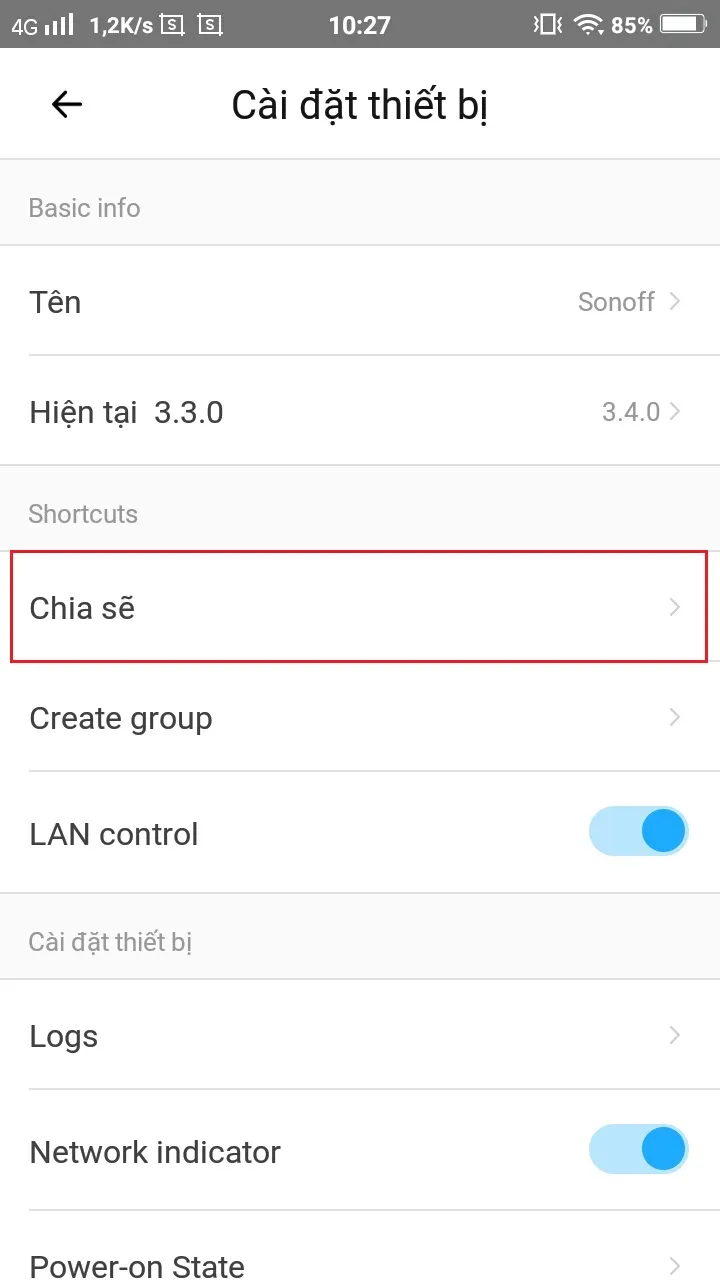Expand the Logs entry via its arrow

(x=674, y=1036)
